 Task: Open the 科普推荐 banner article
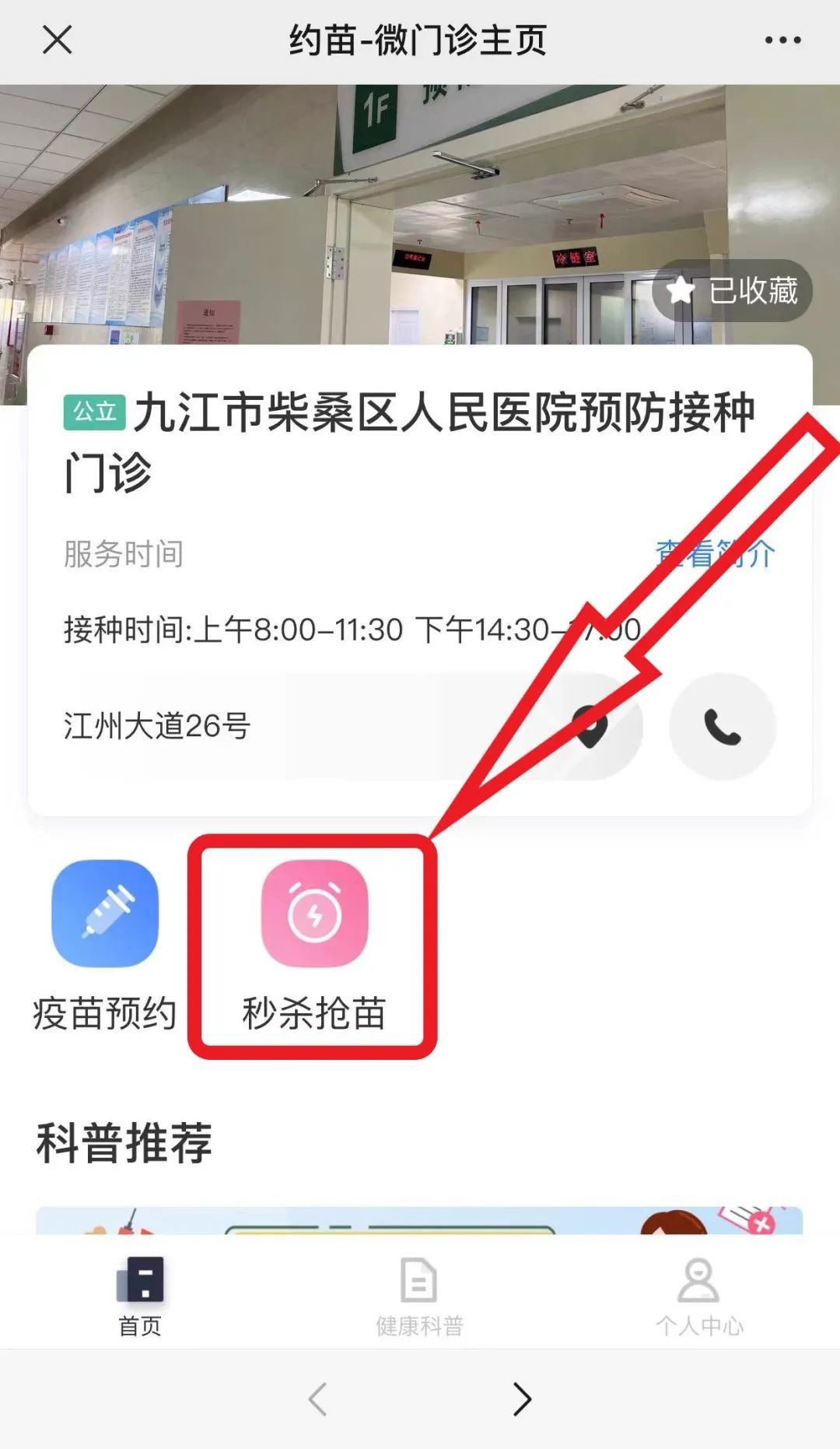pyautogui.click(x=418, y=1219)
